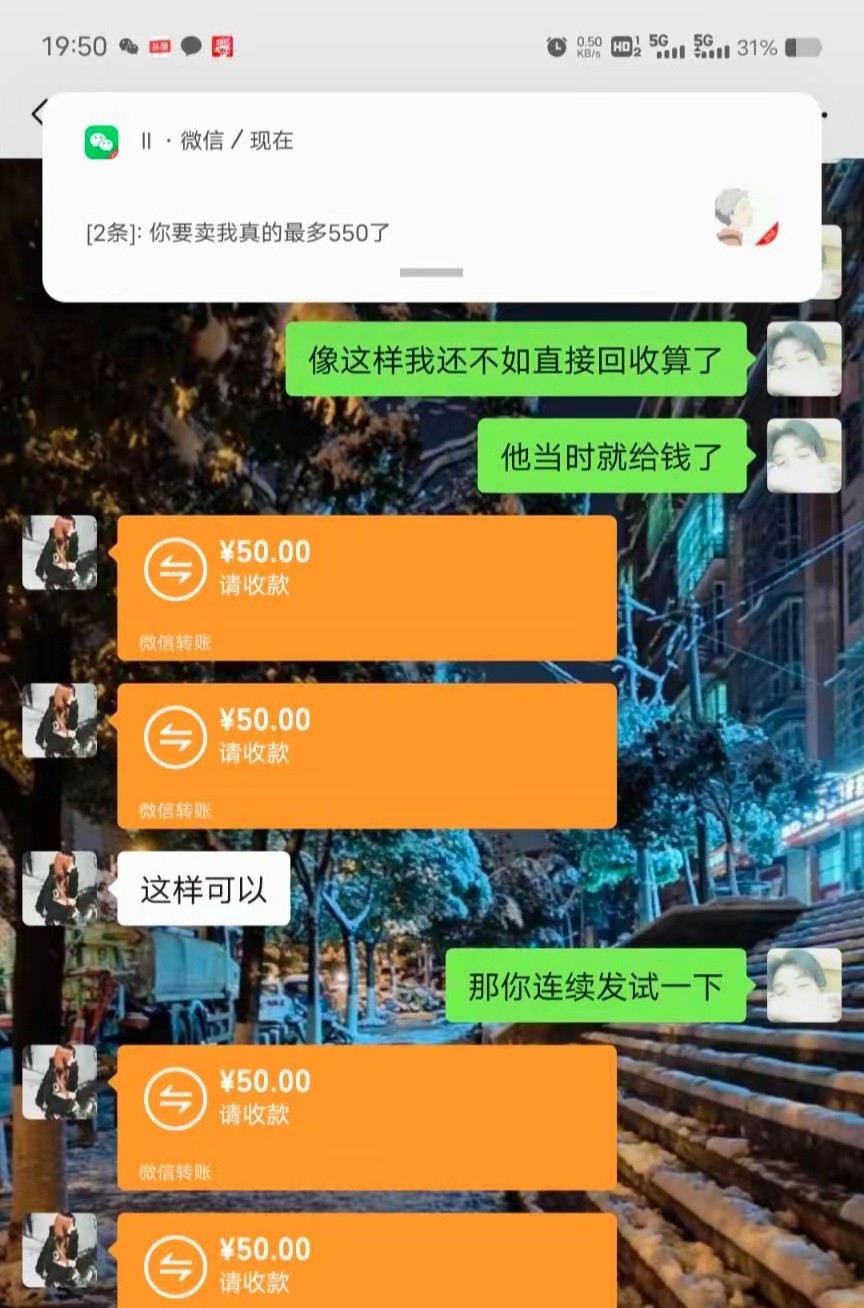Accept the ¥50.00 transfer just below 那你连续发试一下
This screenshot has height=1308, width=864.
click(x=366, y=1115)
